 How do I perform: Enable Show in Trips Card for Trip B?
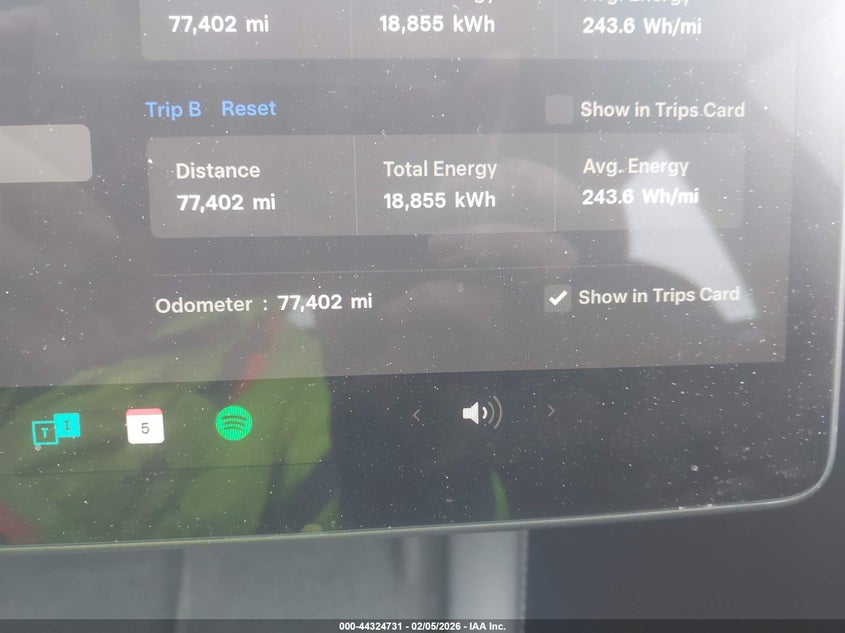click(x=558, y=110)
